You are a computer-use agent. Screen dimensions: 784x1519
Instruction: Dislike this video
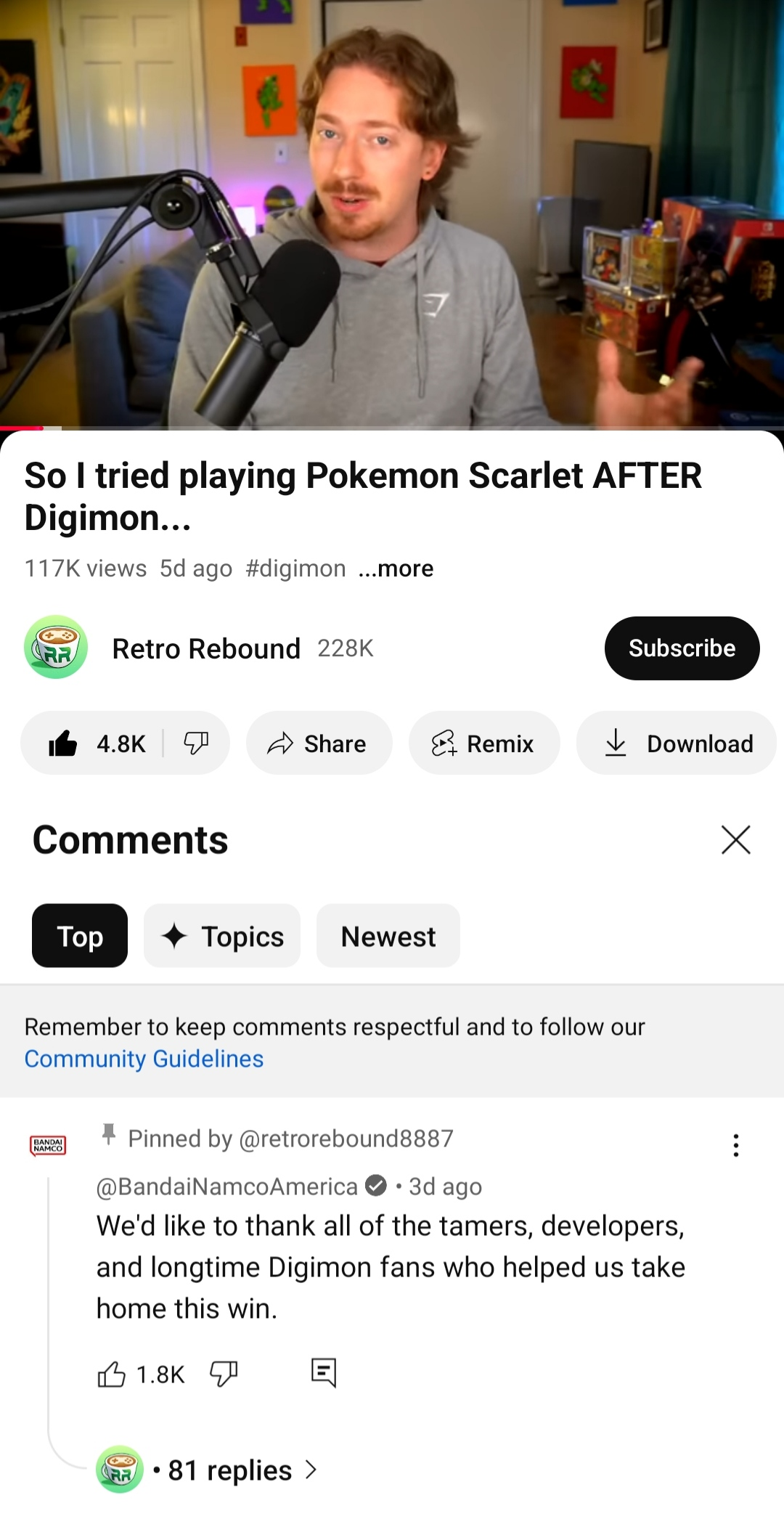pos(196,744)
